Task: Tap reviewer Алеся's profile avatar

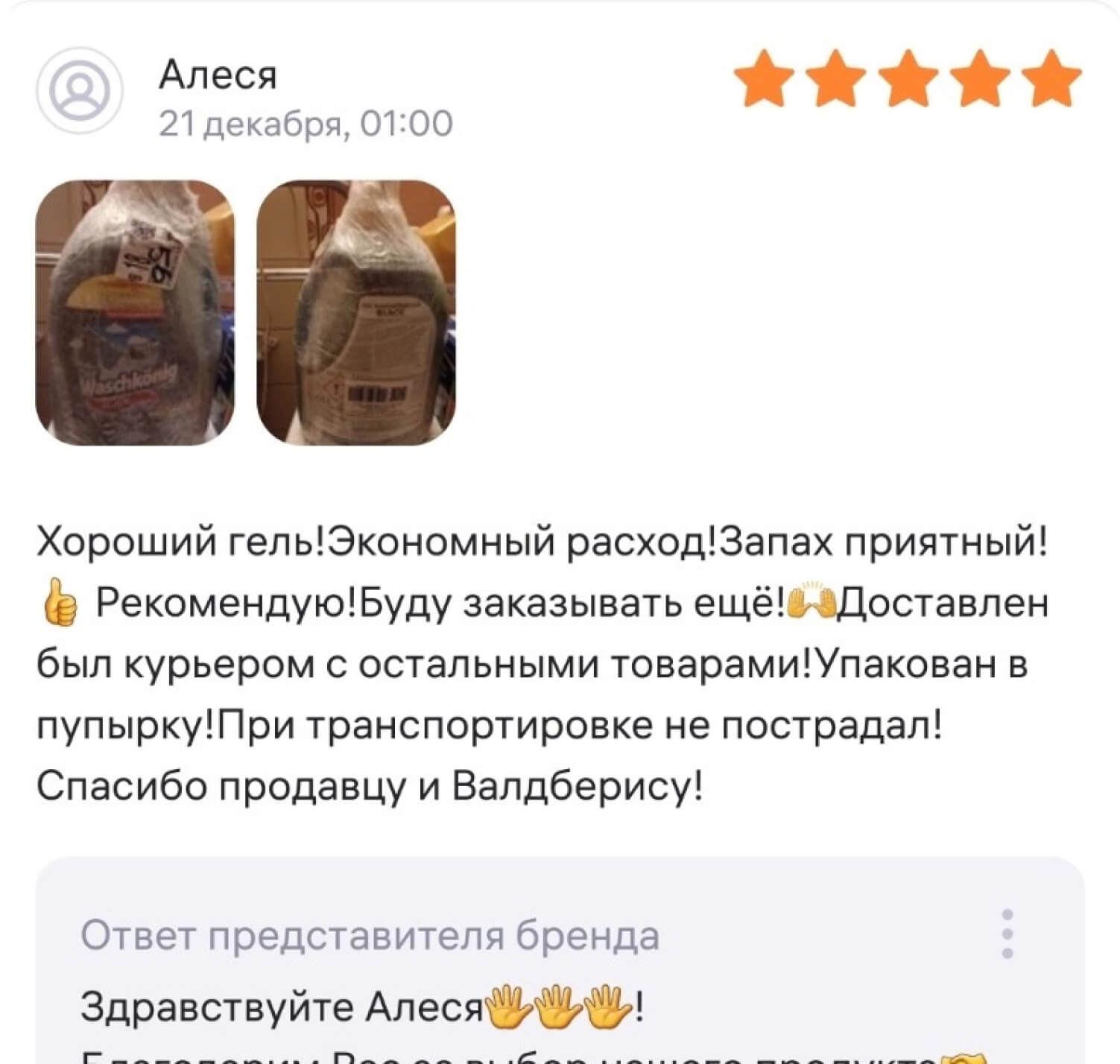Action: pos(79,91)
